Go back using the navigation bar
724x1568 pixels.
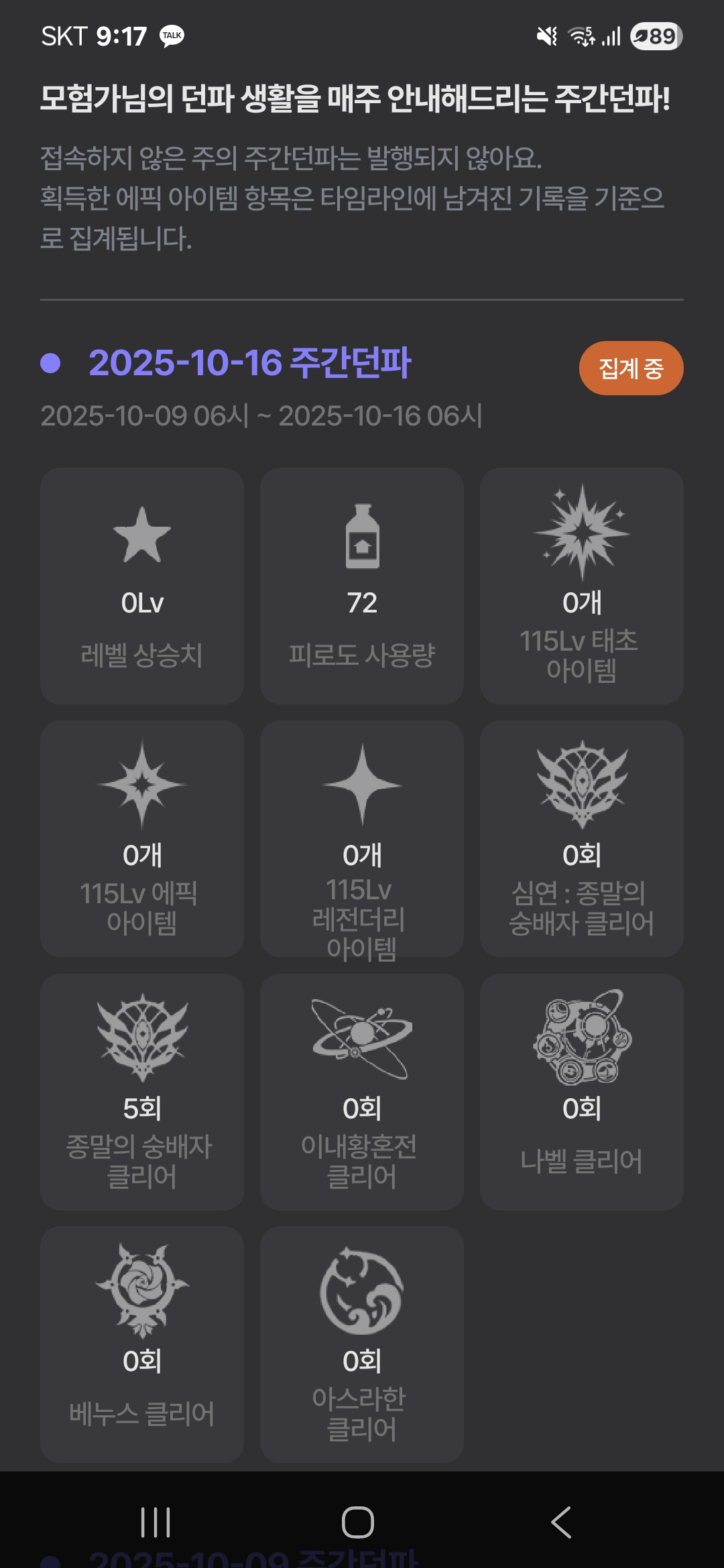click(x=561, y=1522)
